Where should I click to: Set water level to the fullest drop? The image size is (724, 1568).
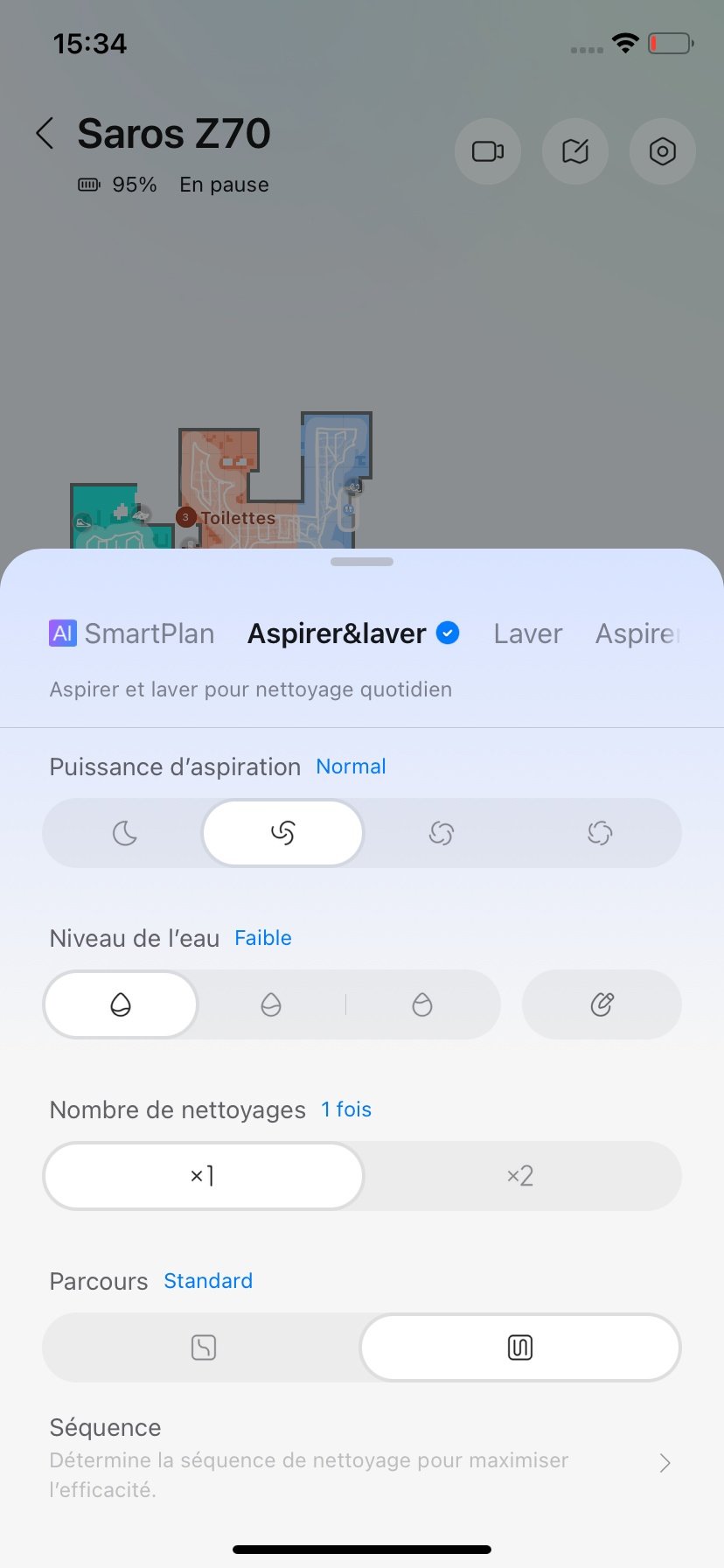[x=422, y=1004]
